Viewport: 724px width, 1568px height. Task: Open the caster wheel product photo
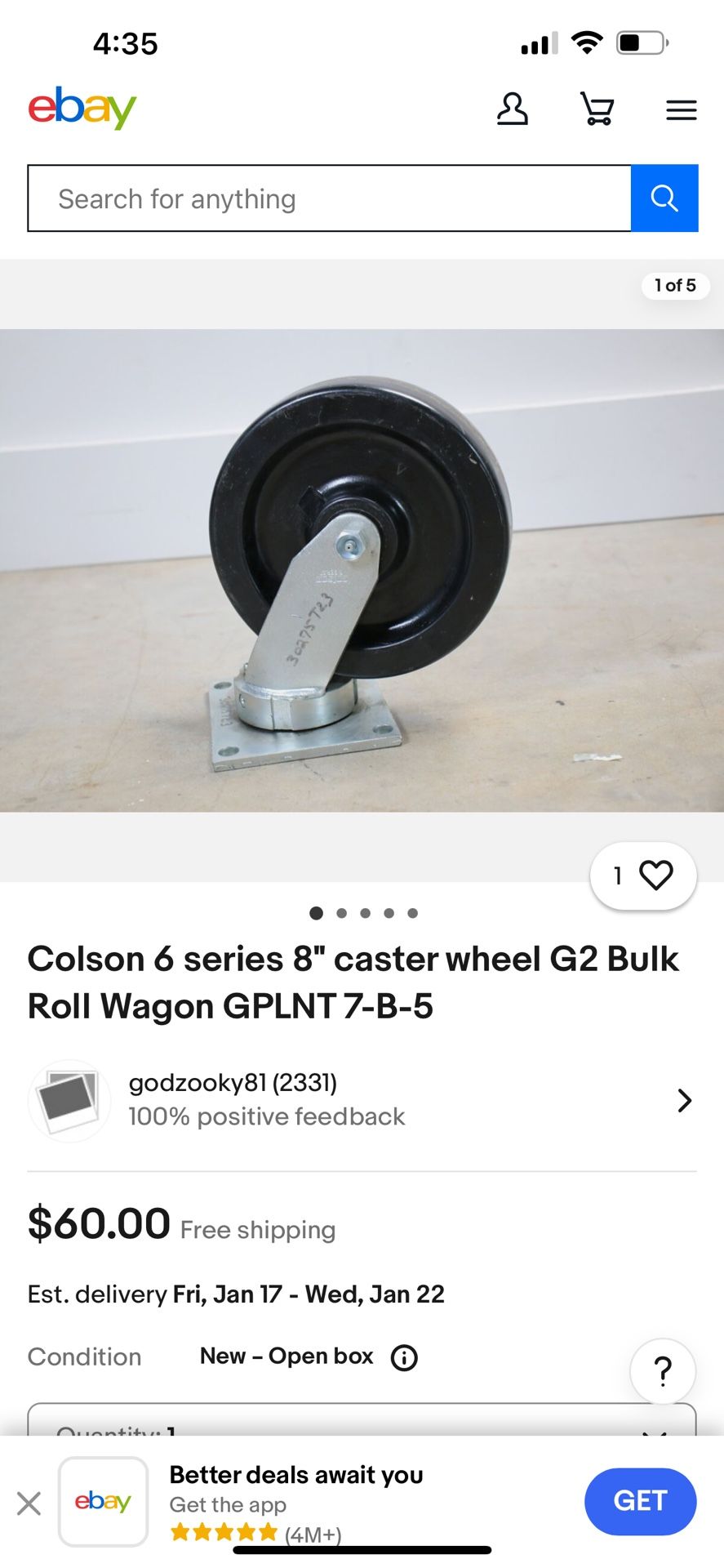pyautogui.click(x=362, y=570)
